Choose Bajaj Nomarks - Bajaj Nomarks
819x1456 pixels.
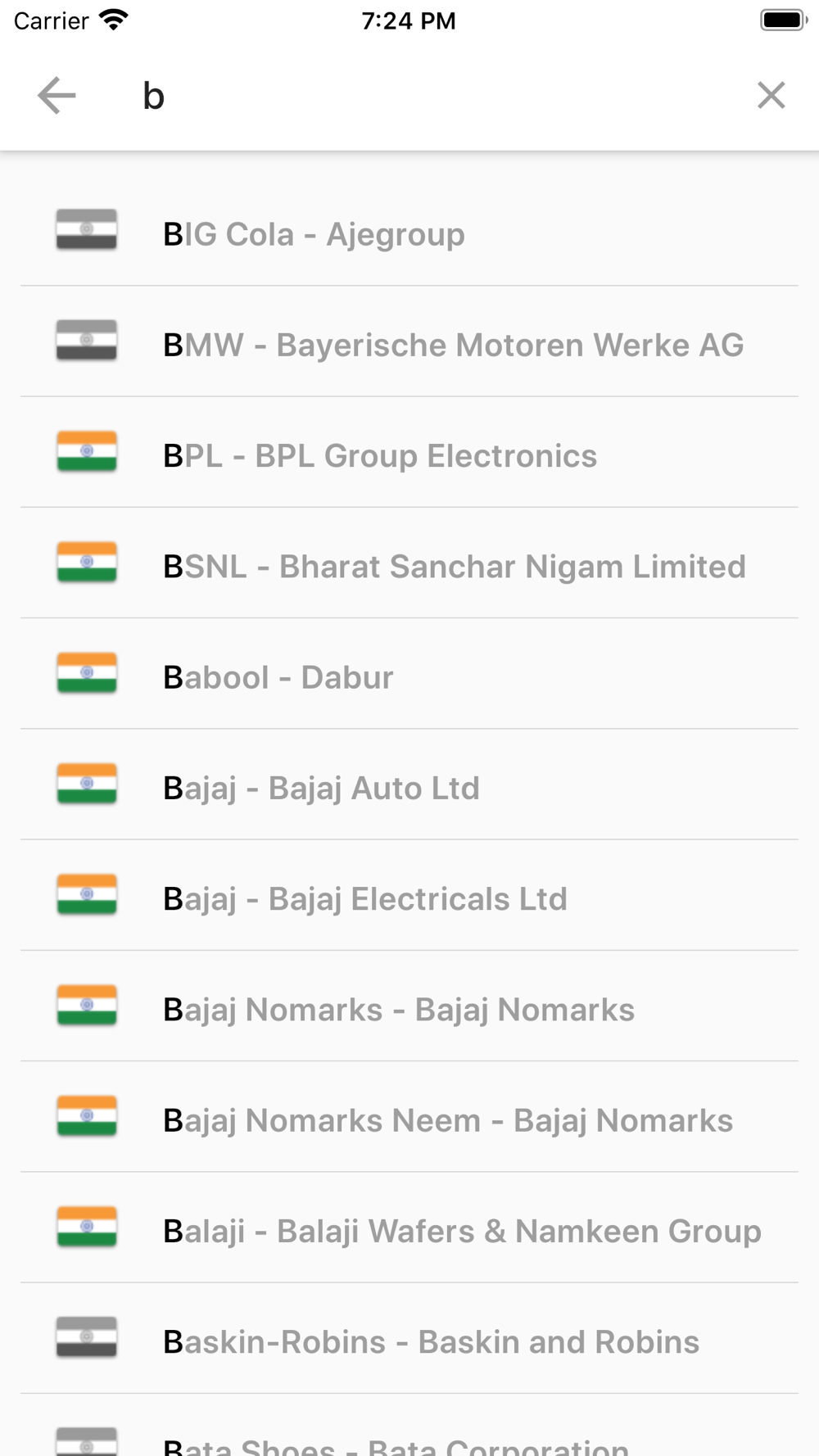coord(409,1009)
